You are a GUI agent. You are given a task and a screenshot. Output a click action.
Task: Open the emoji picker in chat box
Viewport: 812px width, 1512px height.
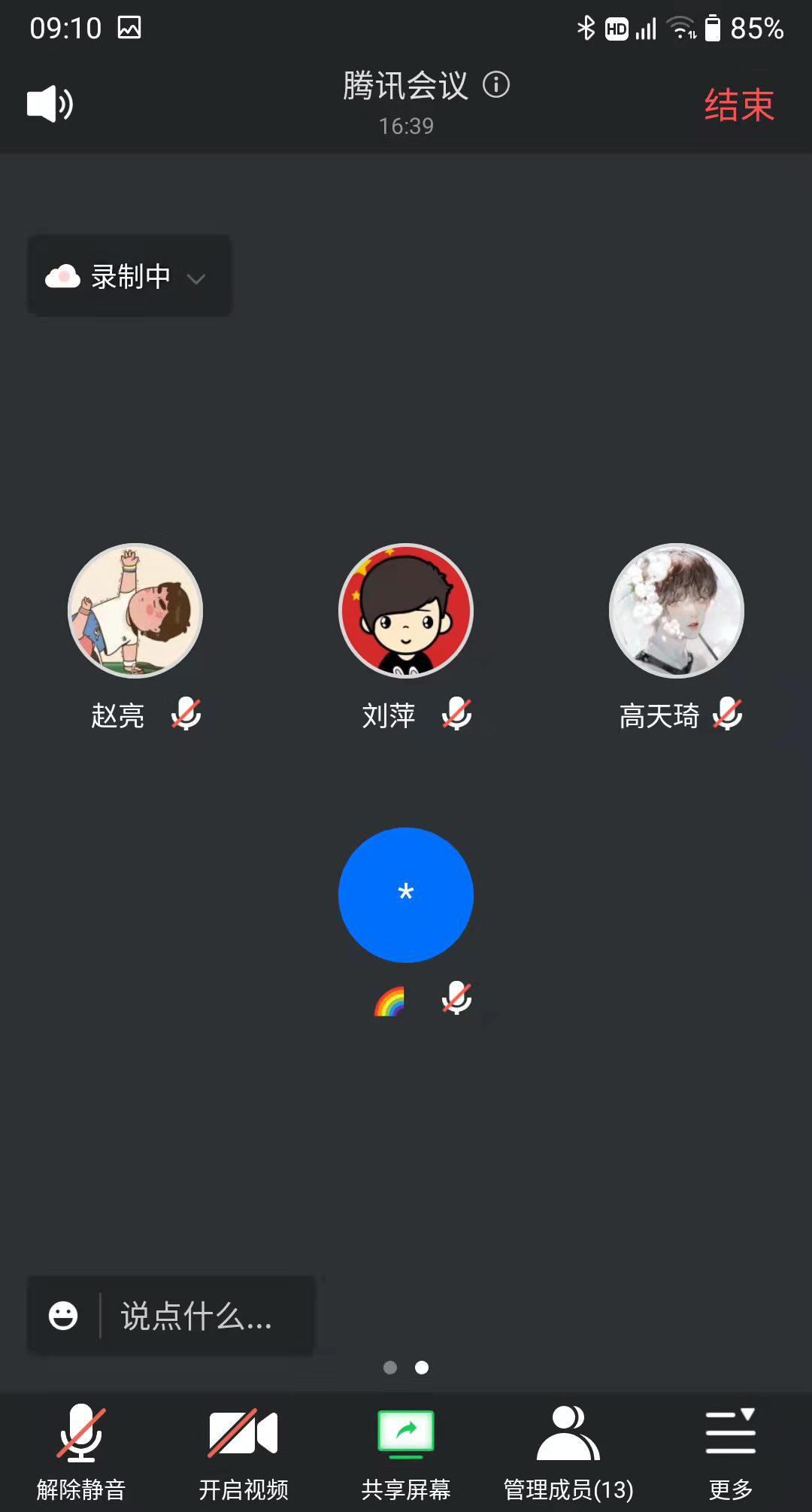click(x=63, y=1316)
